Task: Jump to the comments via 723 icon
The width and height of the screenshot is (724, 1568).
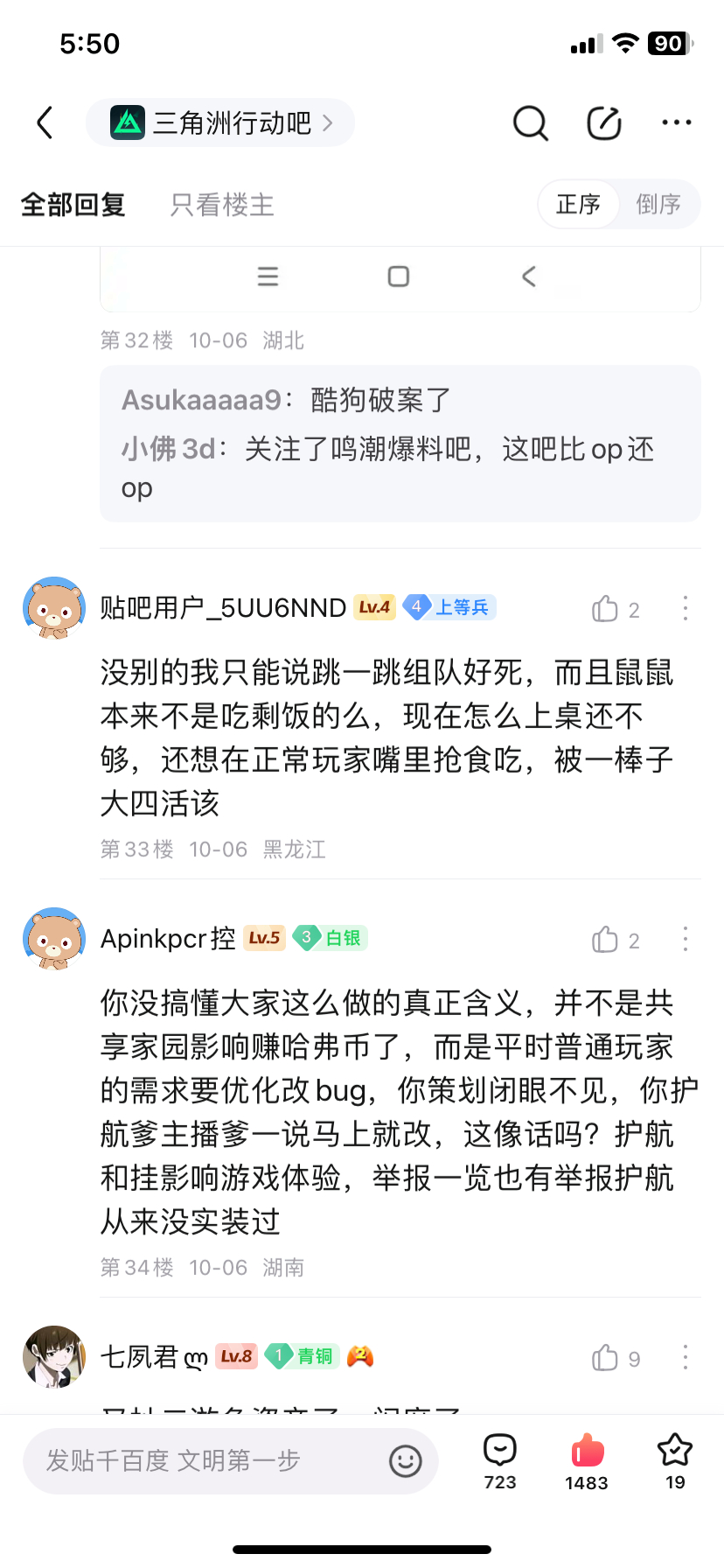Action: [x=500, y=1460]
